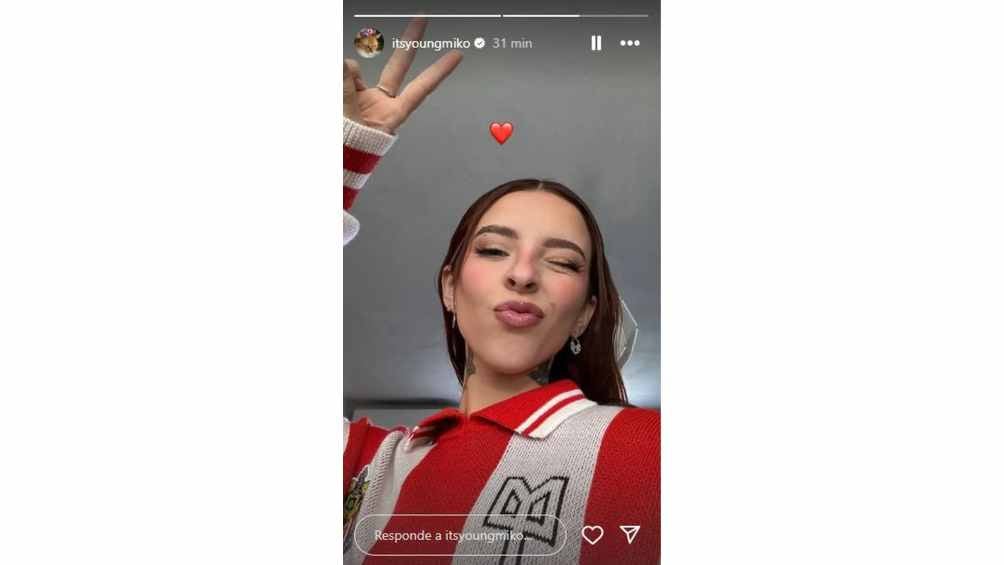The image size is (1004, 565).
Task: Tap the itsyoungmiko username
Action: click(x=430, y=44)
